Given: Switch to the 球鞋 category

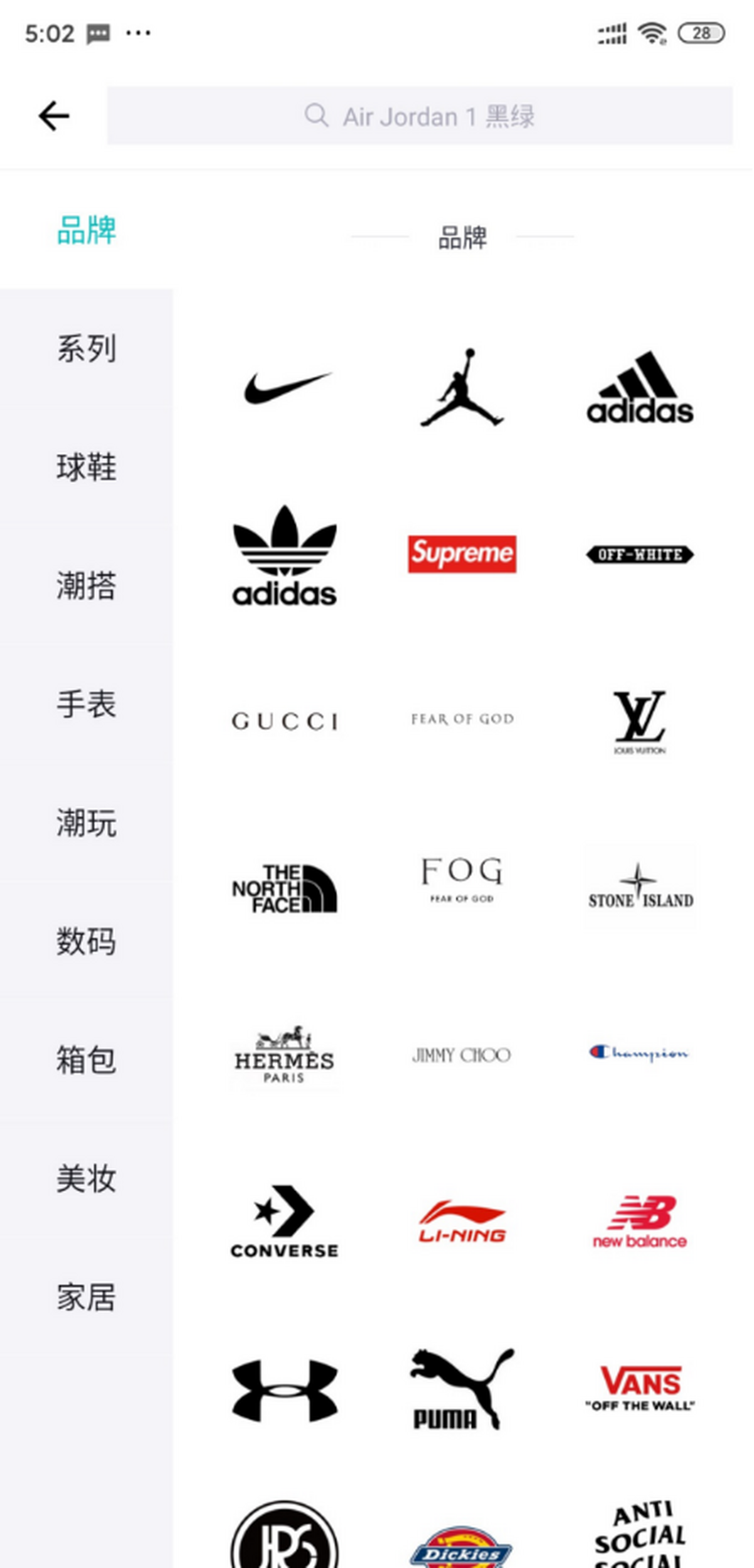Looking at the screenshot, I should [x=86, y=467].
